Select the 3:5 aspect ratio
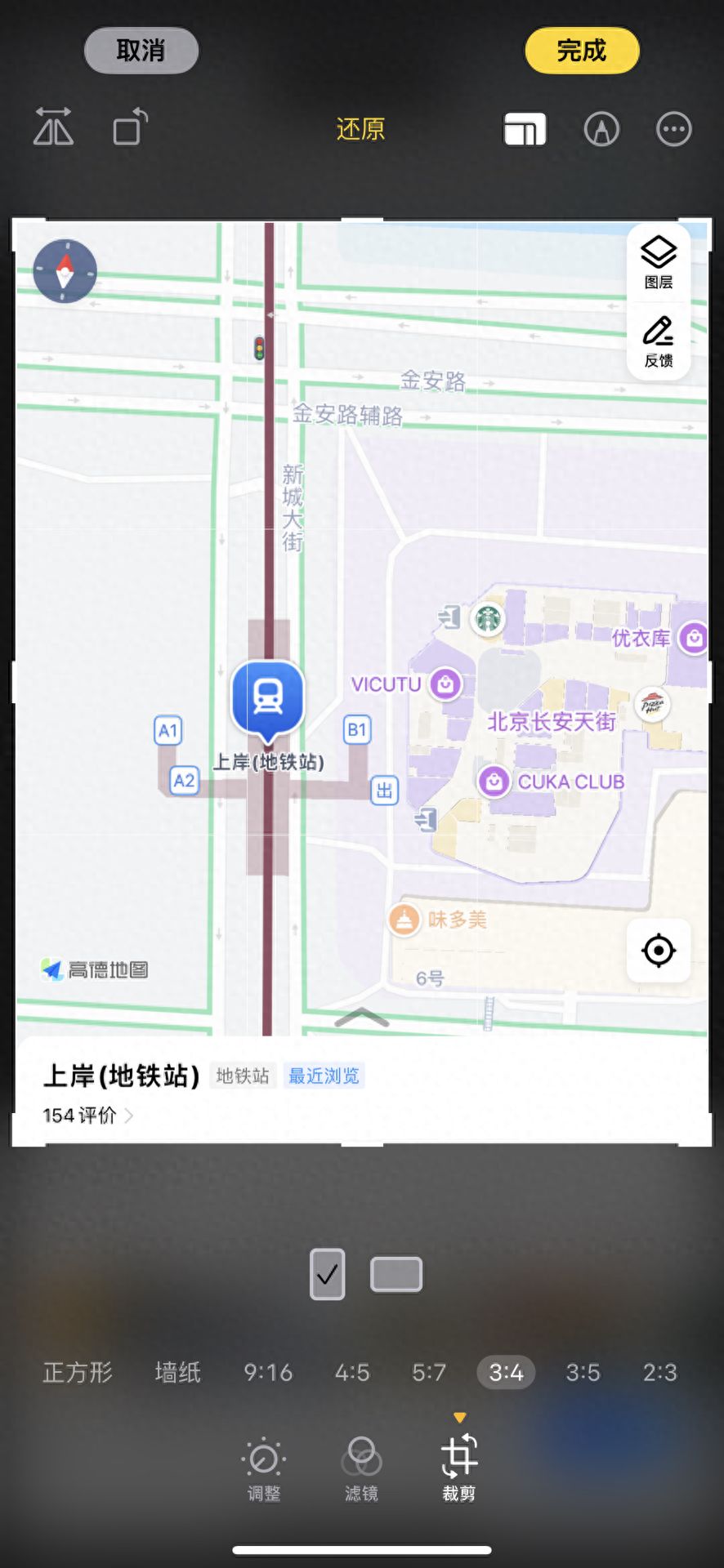Screen dimensions: 724x1568 583,1372
